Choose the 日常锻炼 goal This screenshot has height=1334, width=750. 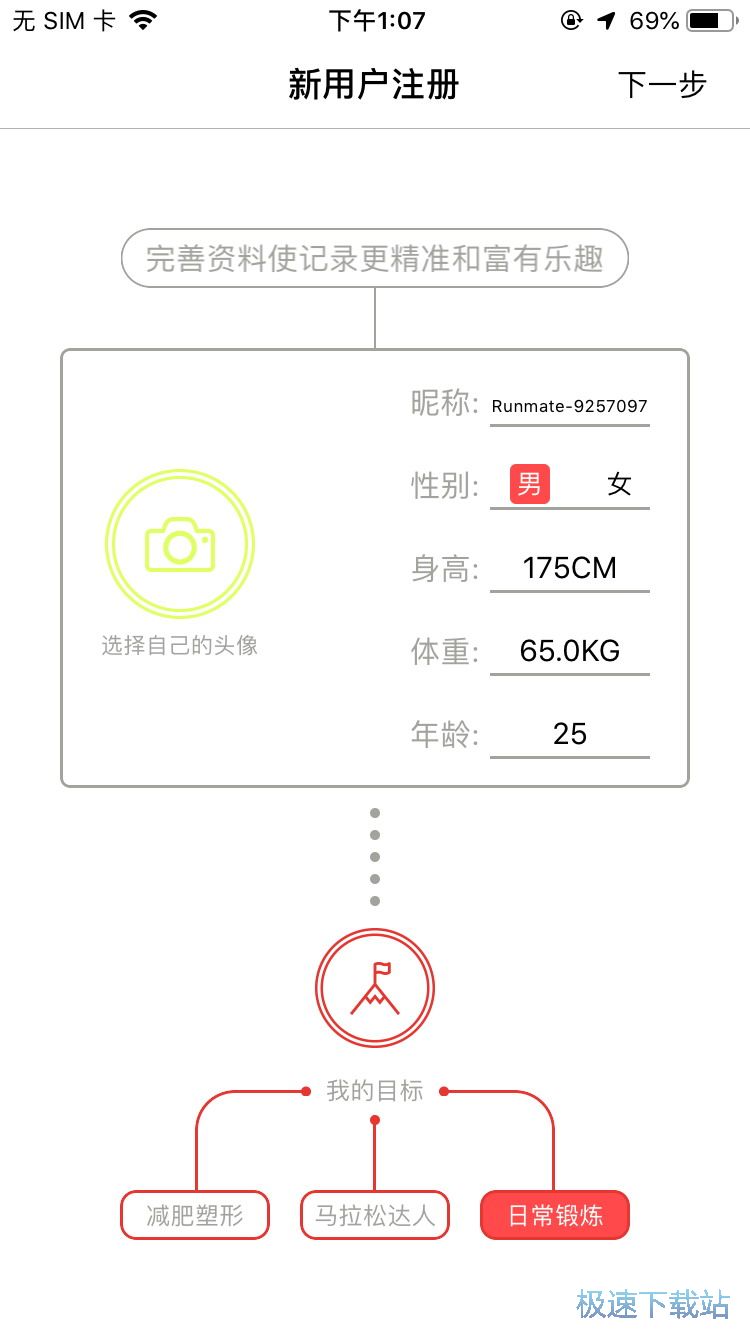coord(555,1215)
